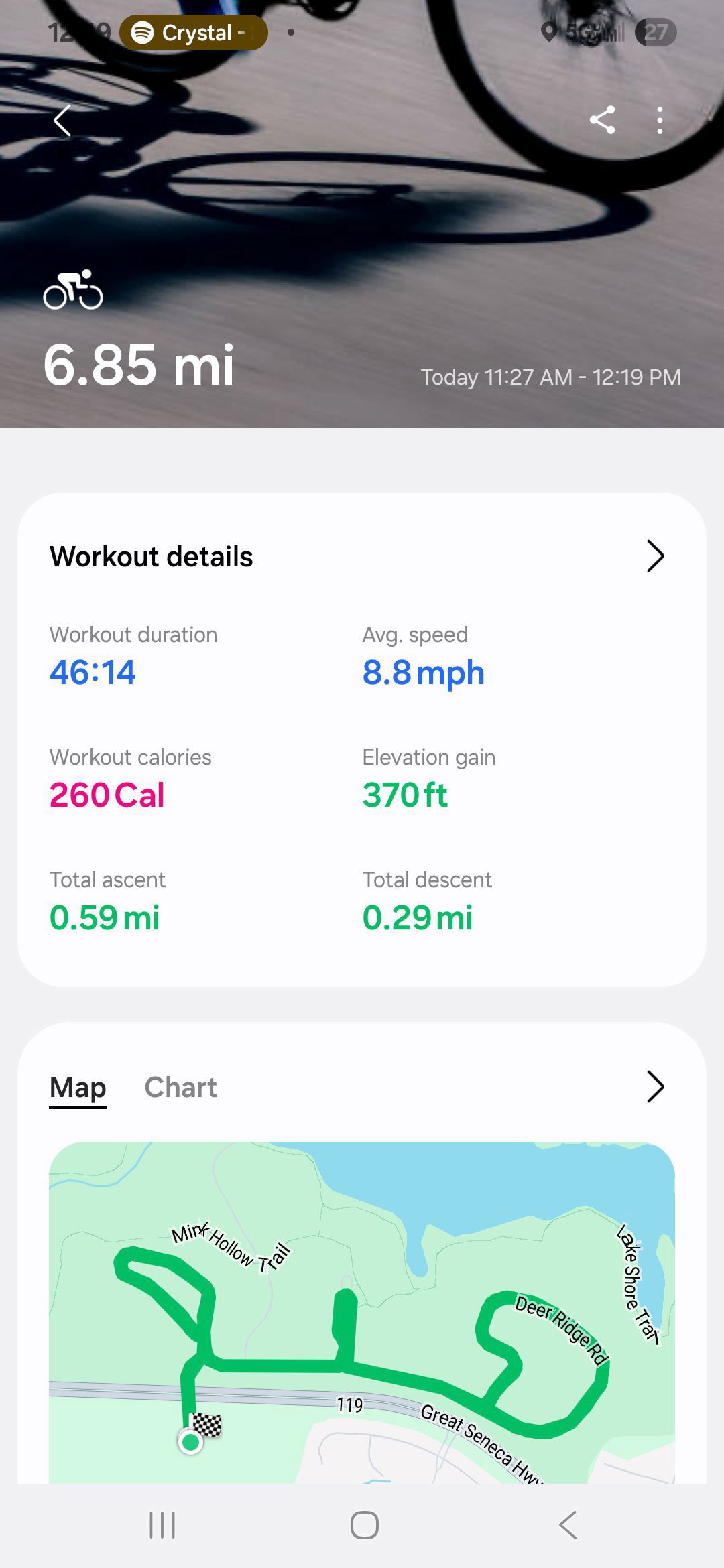Share this cycling workout

[x=602, y=121]
